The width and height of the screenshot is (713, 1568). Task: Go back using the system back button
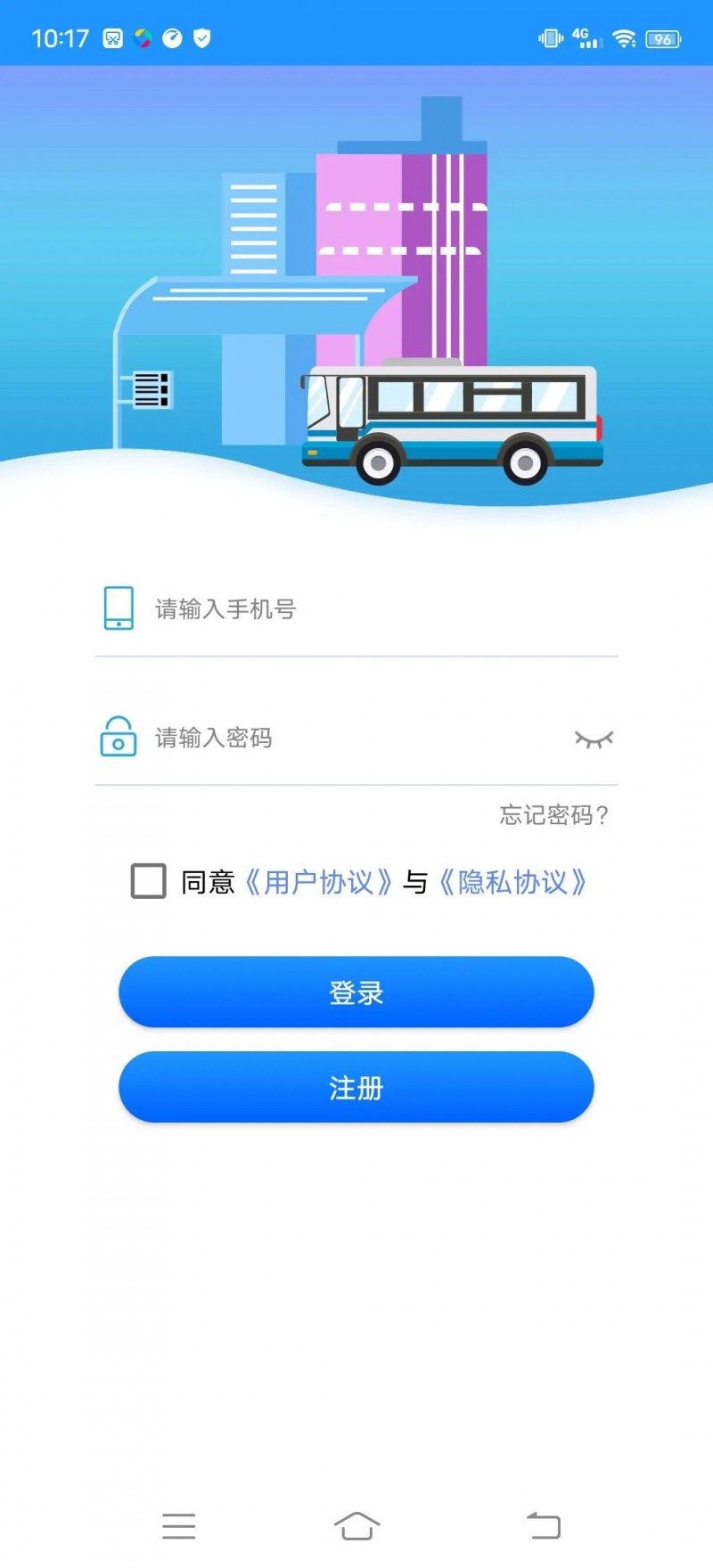coord(543,1525)
